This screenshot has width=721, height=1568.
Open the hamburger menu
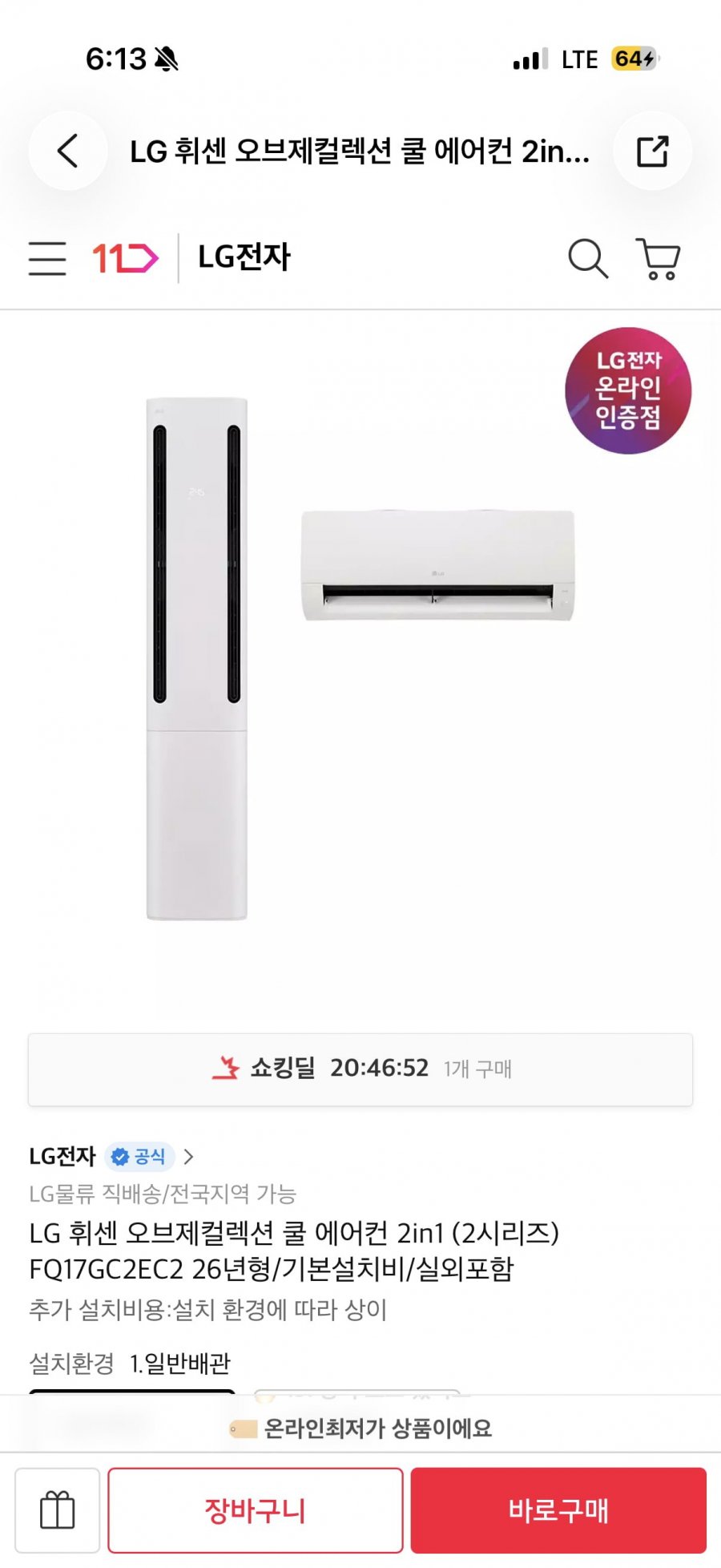(47, 258)
